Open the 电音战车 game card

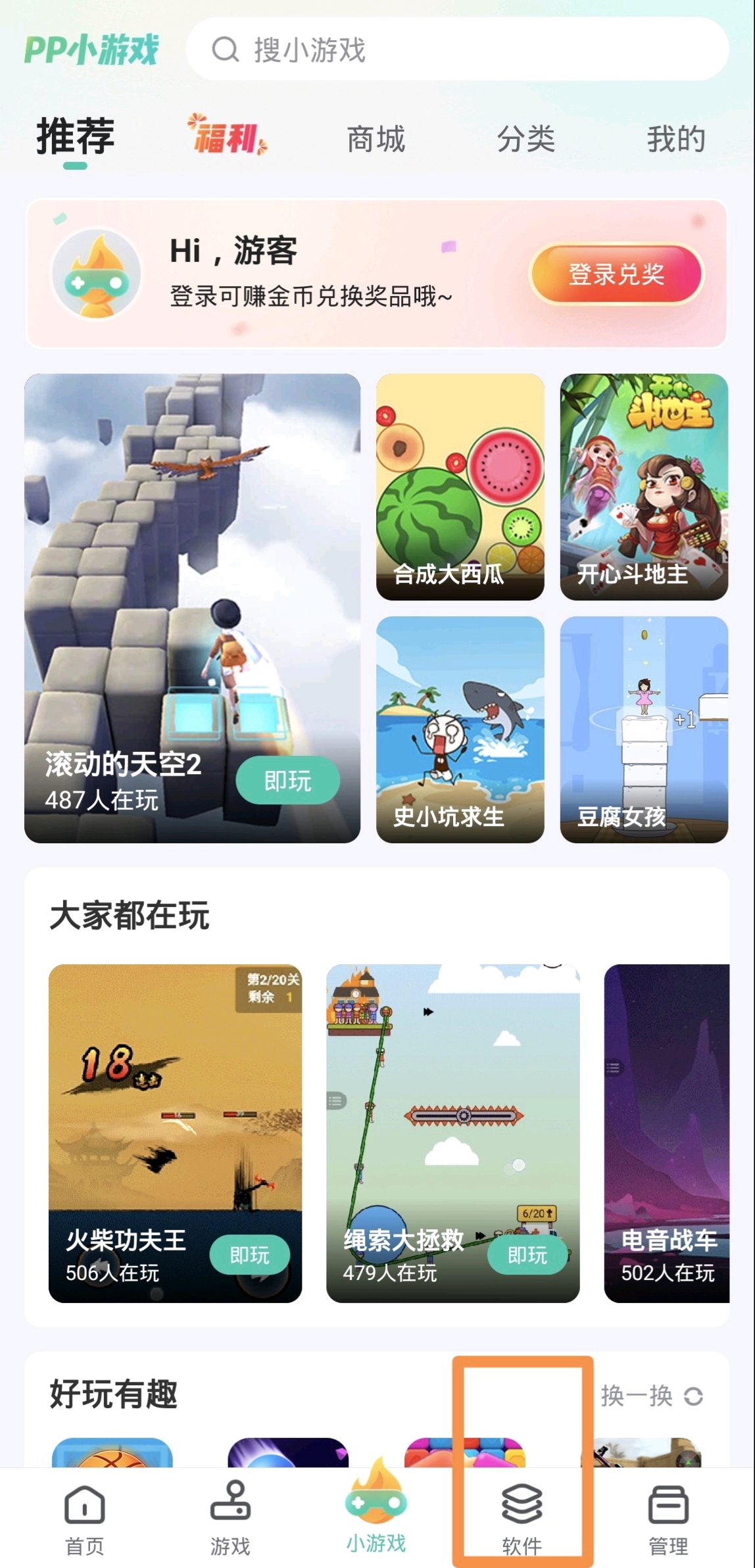pyautogui.click(x=666, y=1133)
